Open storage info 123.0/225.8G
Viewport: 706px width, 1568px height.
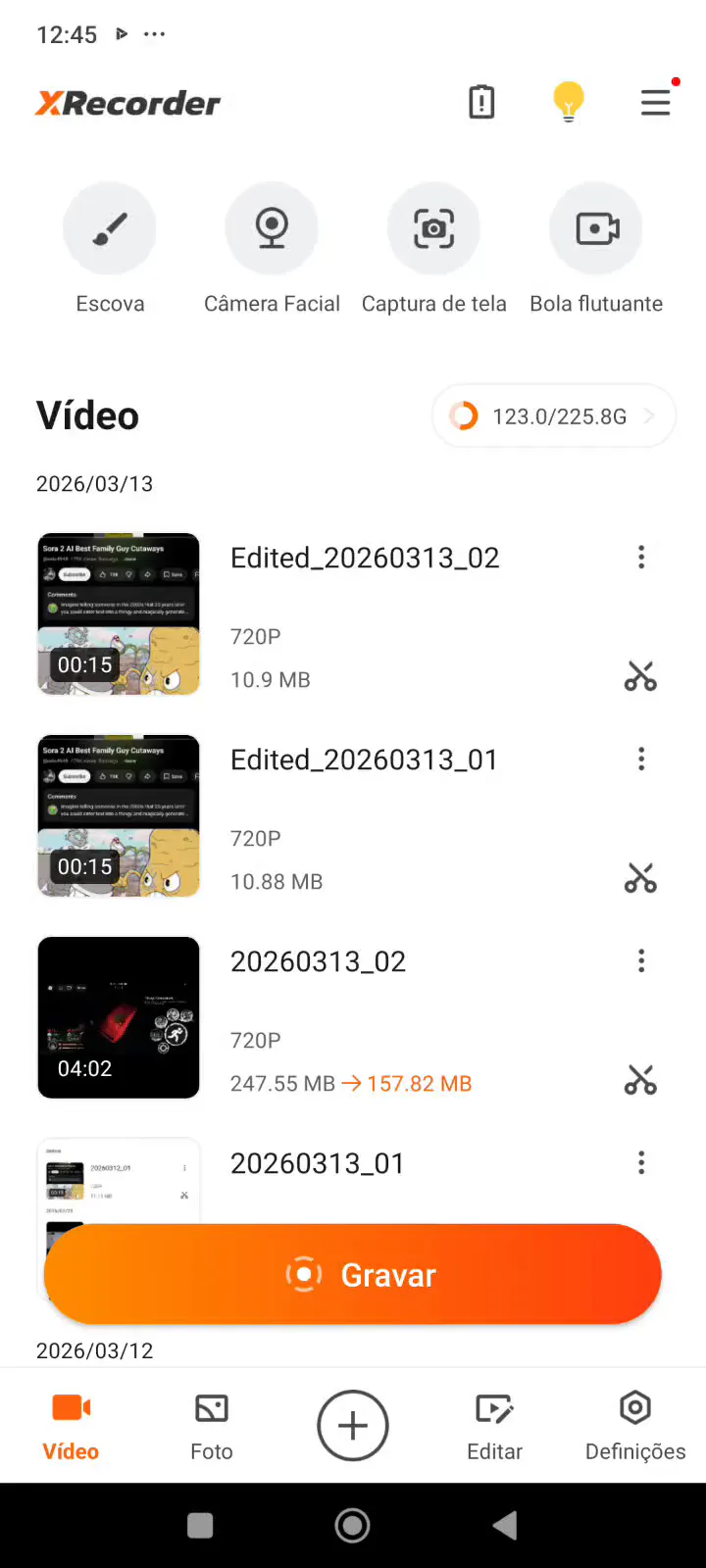(554, 416)
